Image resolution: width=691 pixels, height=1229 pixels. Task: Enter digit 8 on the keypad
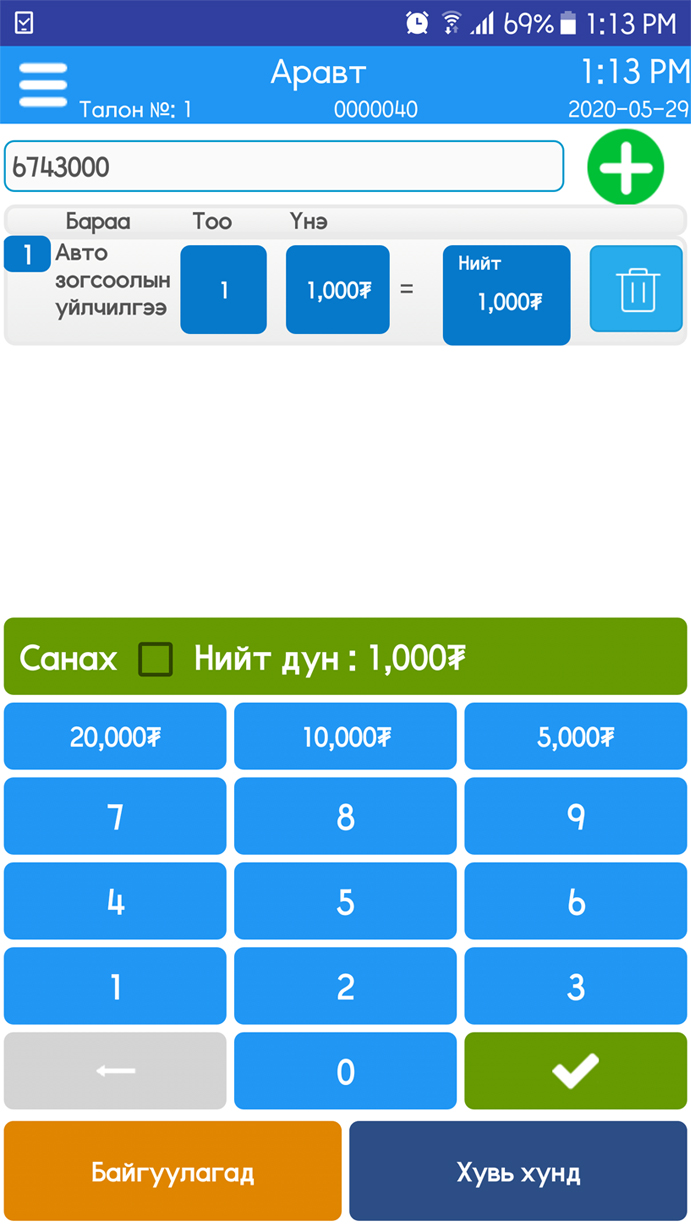[x=345, y=816]
